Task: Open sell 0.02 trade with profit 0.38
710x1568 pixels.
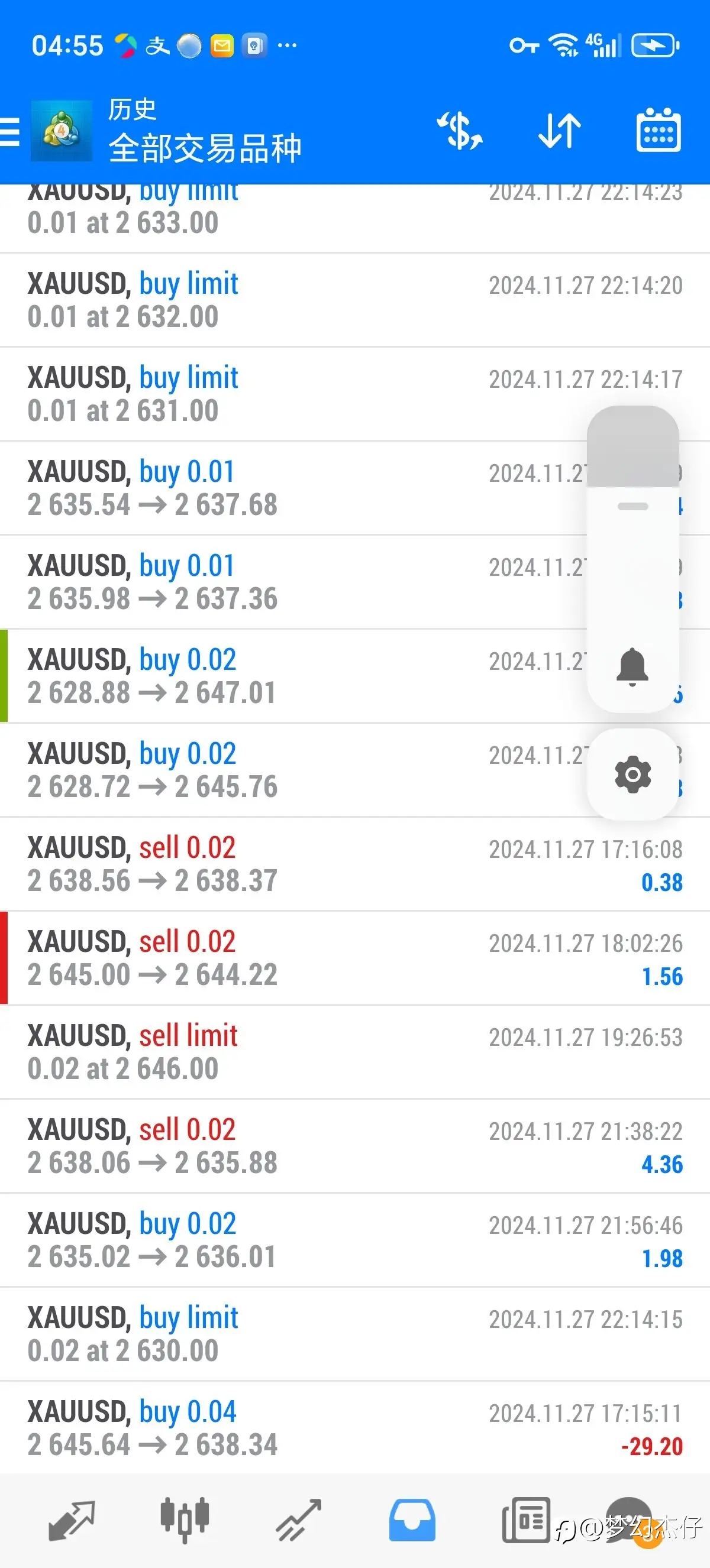Action: click(355, 864)
